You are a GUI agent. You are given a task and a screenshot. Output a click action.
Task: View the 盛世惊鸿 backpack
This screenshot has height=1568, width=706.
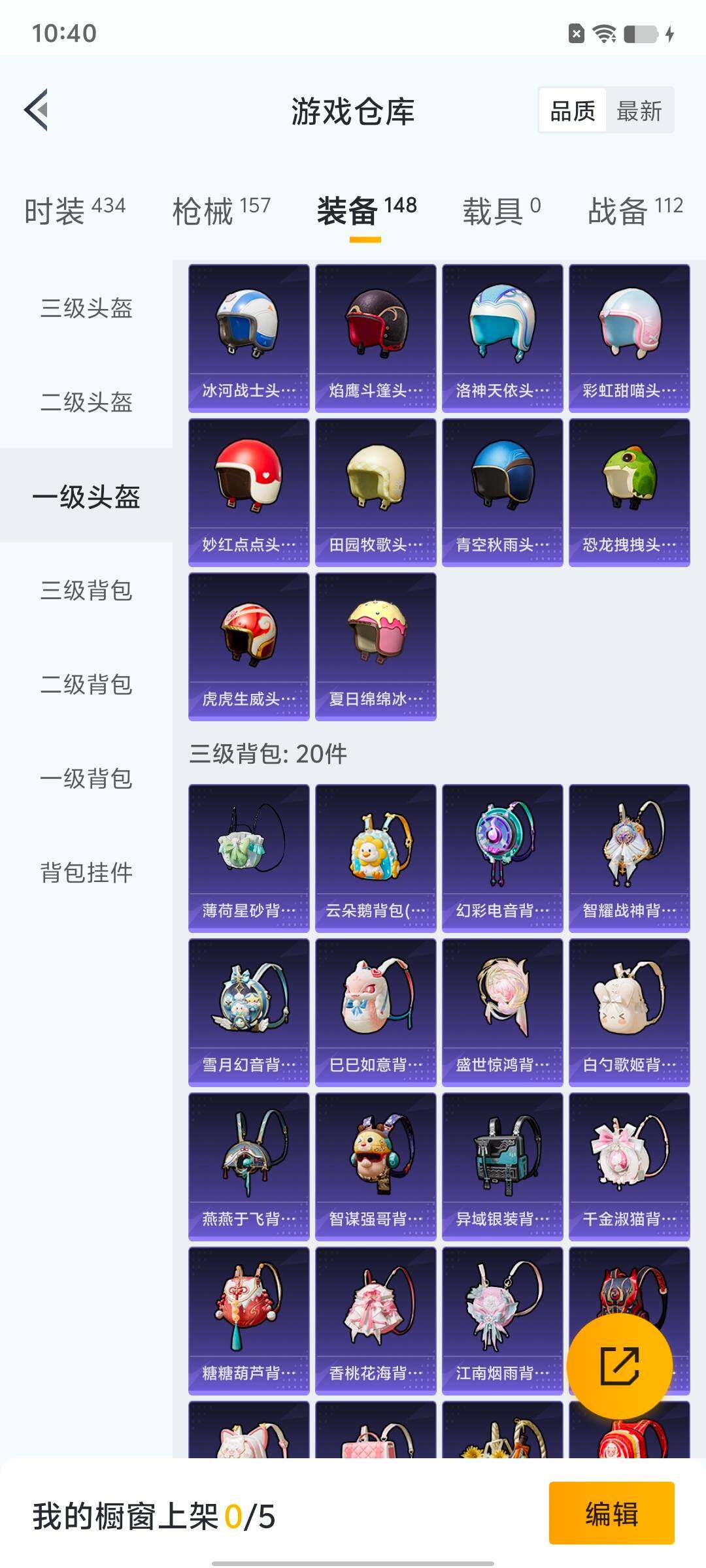coord(502,1012)
